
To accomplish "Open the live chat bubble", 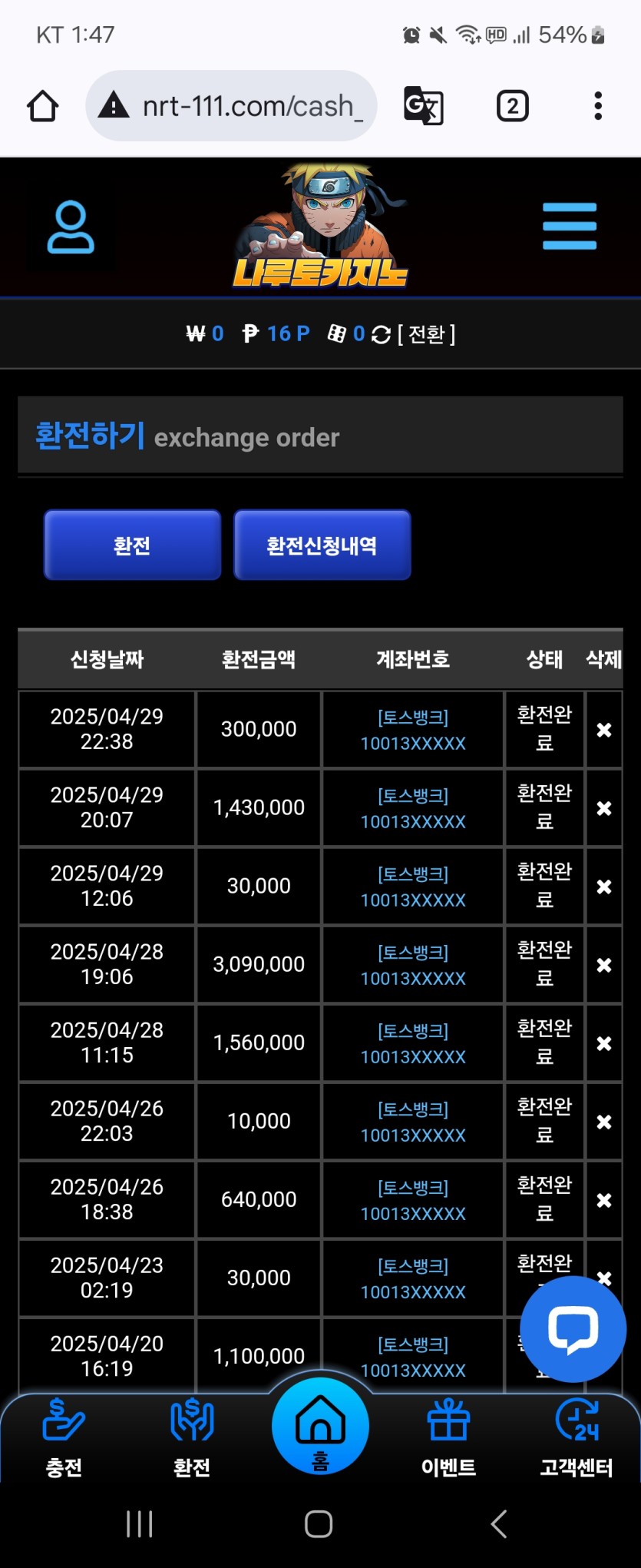I will coord(573,1329).
